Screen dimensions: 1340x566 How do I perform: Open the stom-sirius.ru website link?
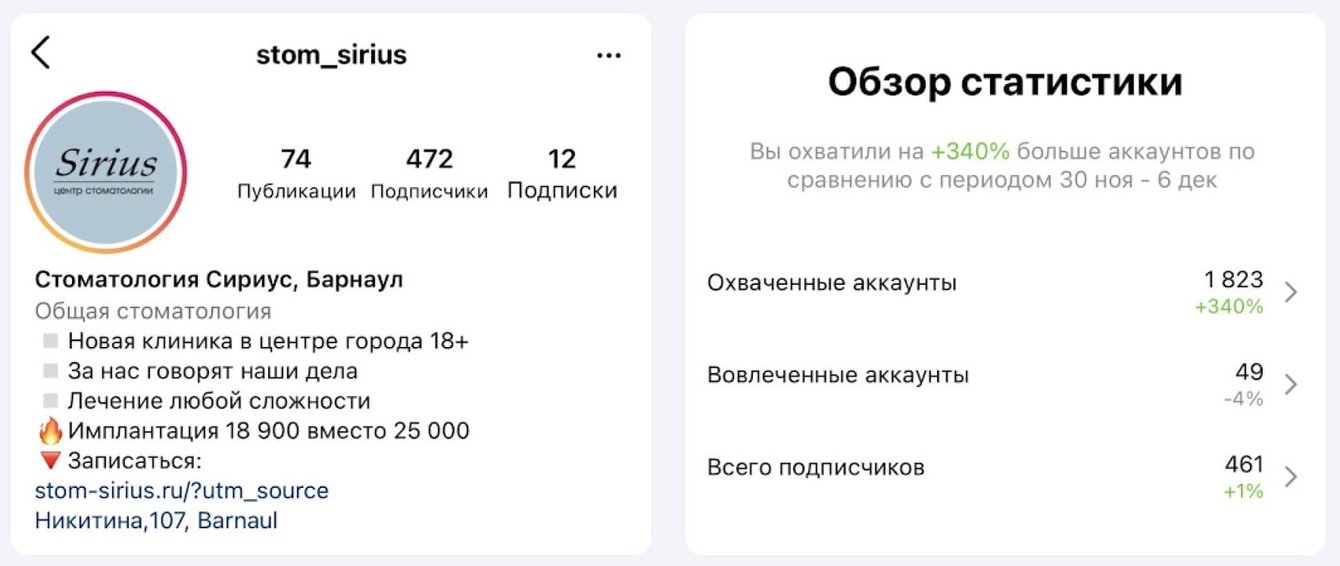(x=181, y=491)
